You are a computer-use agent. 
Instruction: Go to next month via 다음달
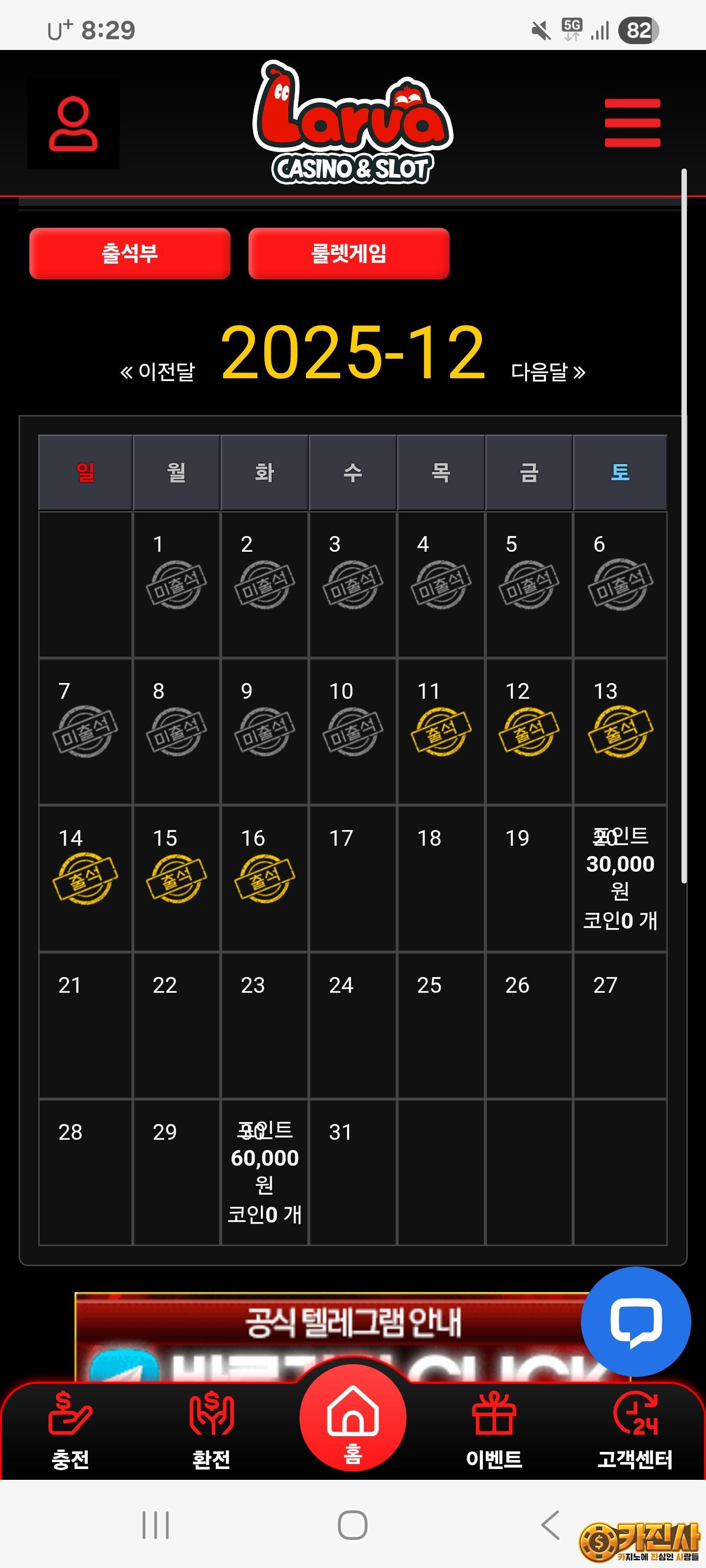point(548,371)
